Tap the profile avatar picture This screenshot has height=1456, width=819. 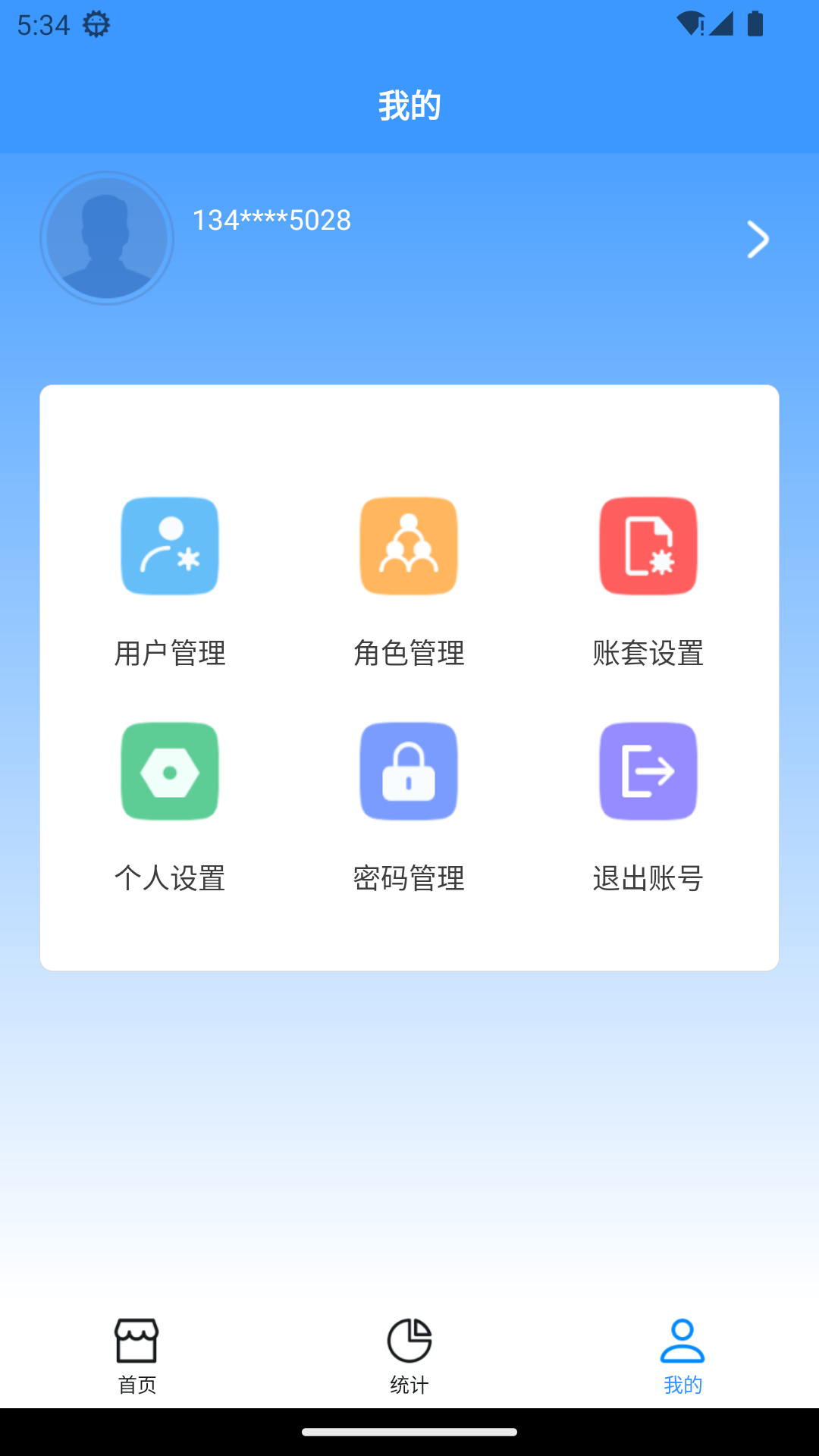(x=106, y=238)
